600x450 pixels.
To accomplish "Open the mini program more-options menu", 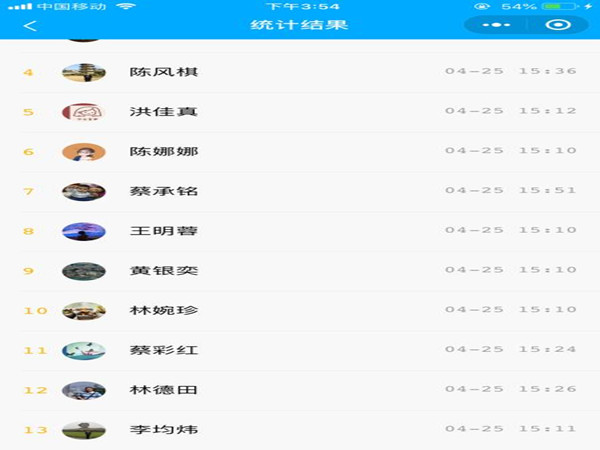I will 496,25.
